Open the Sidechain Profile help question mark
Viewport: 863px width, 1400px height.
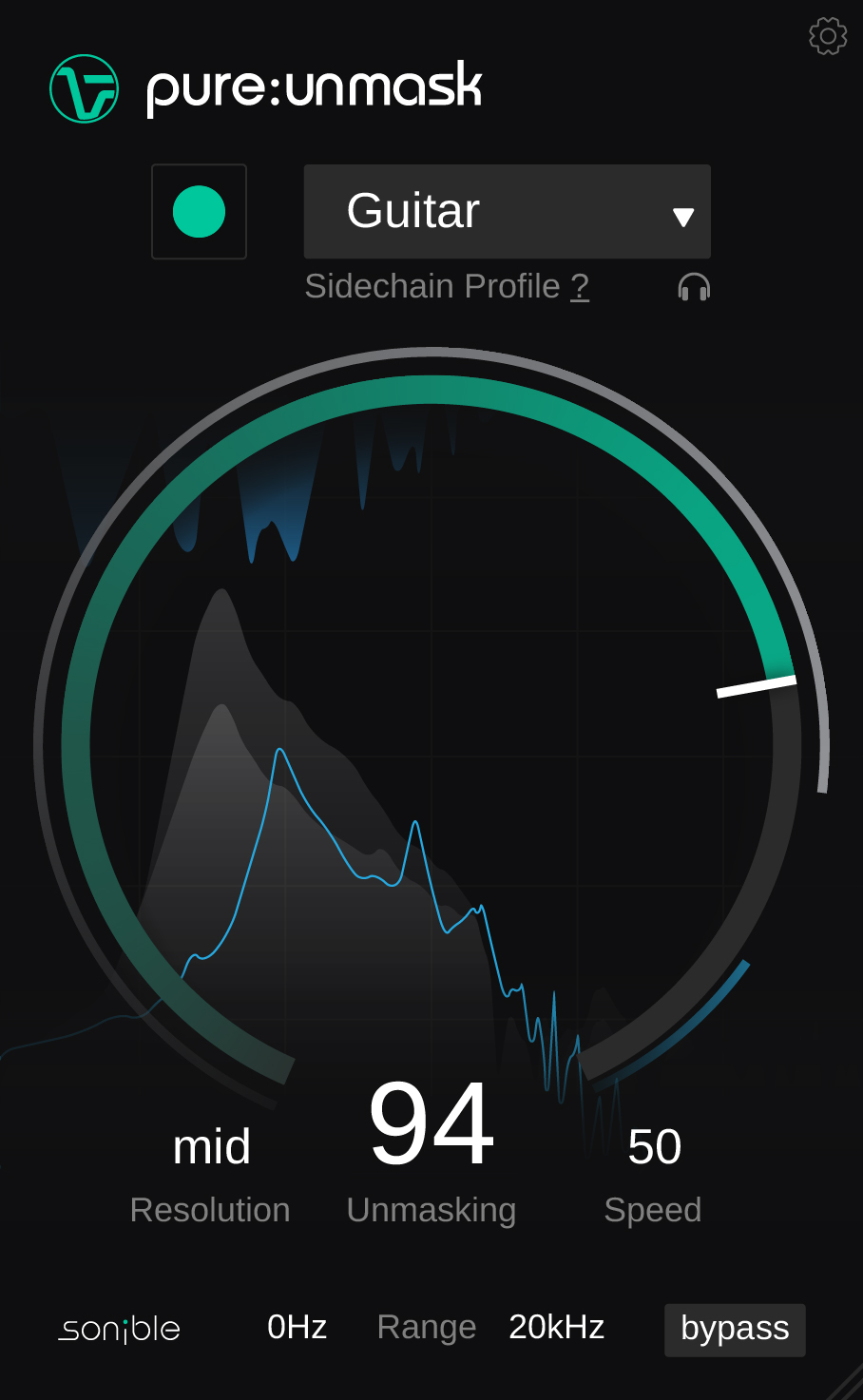click(x=580, y=286)
